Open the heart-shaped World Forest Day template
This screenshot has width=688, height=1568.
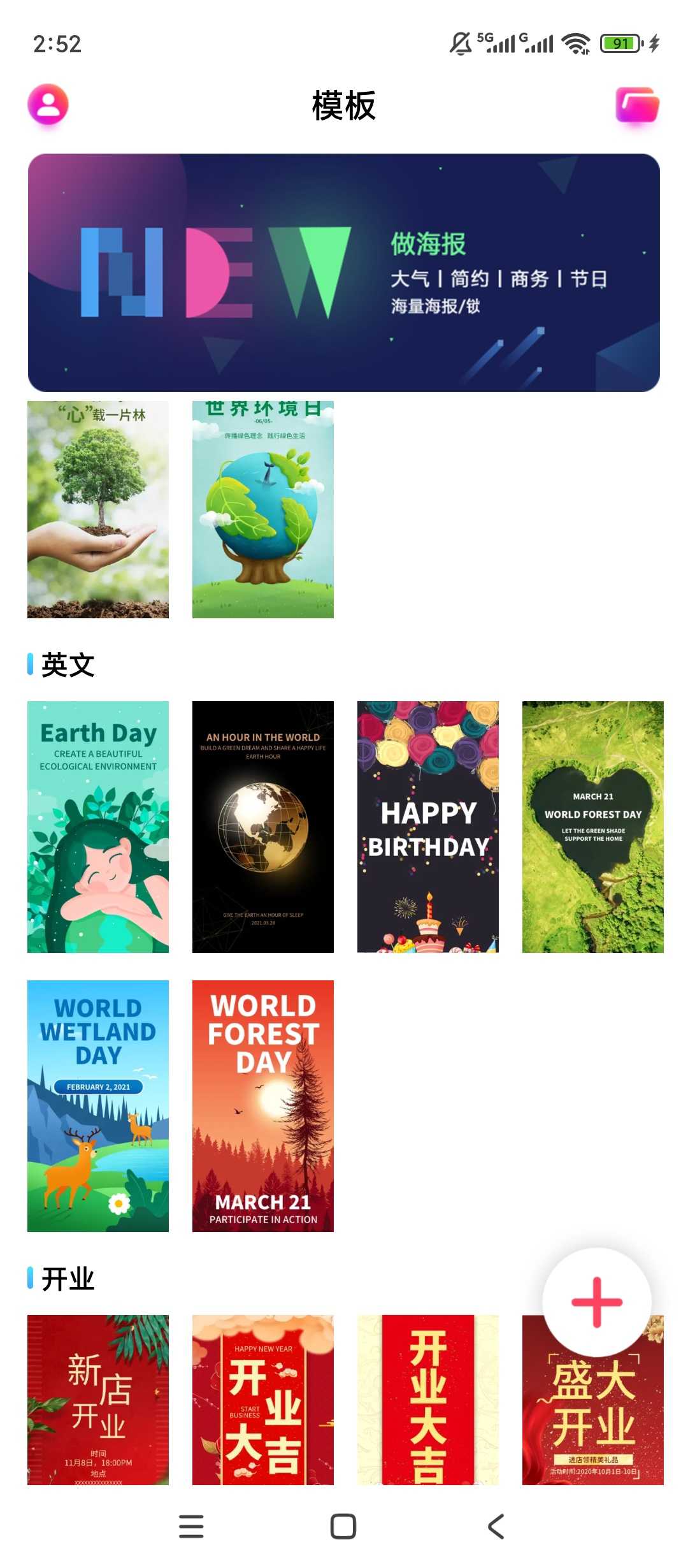click(593, 827)
